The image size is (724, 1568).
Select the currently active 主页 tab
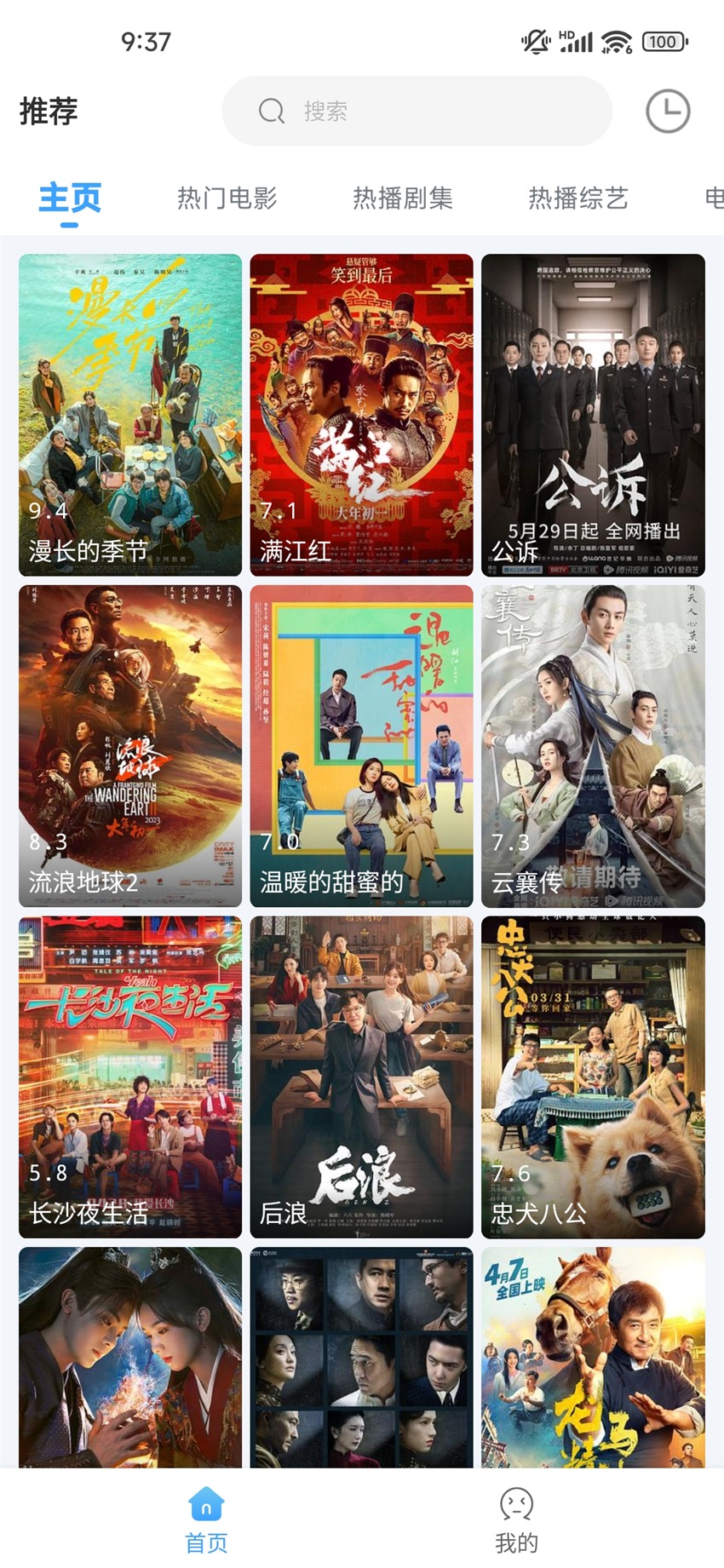coord(72,198)
